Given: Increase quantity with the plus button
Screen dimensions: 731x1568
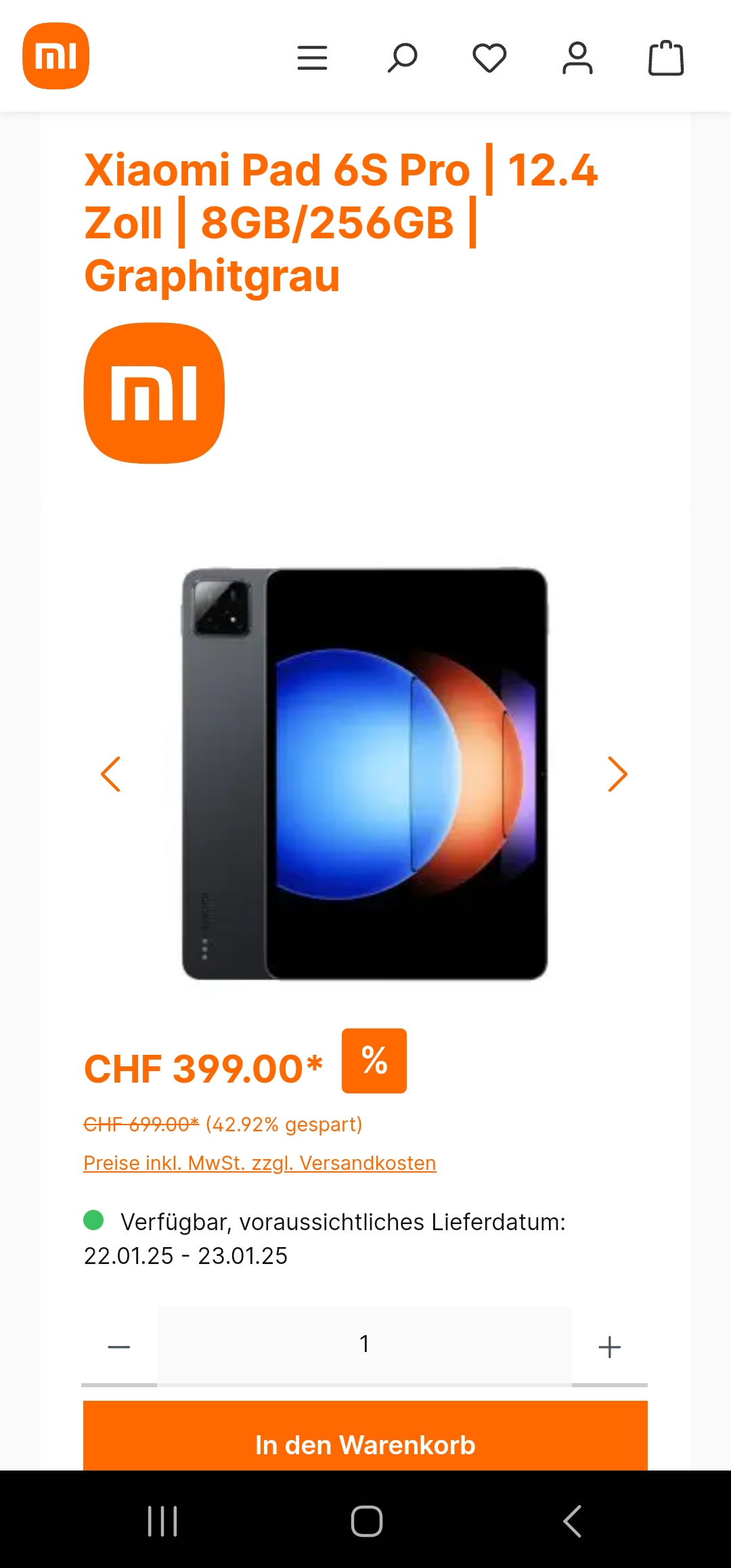Looking at the screenshot, I should point(609,1347).
